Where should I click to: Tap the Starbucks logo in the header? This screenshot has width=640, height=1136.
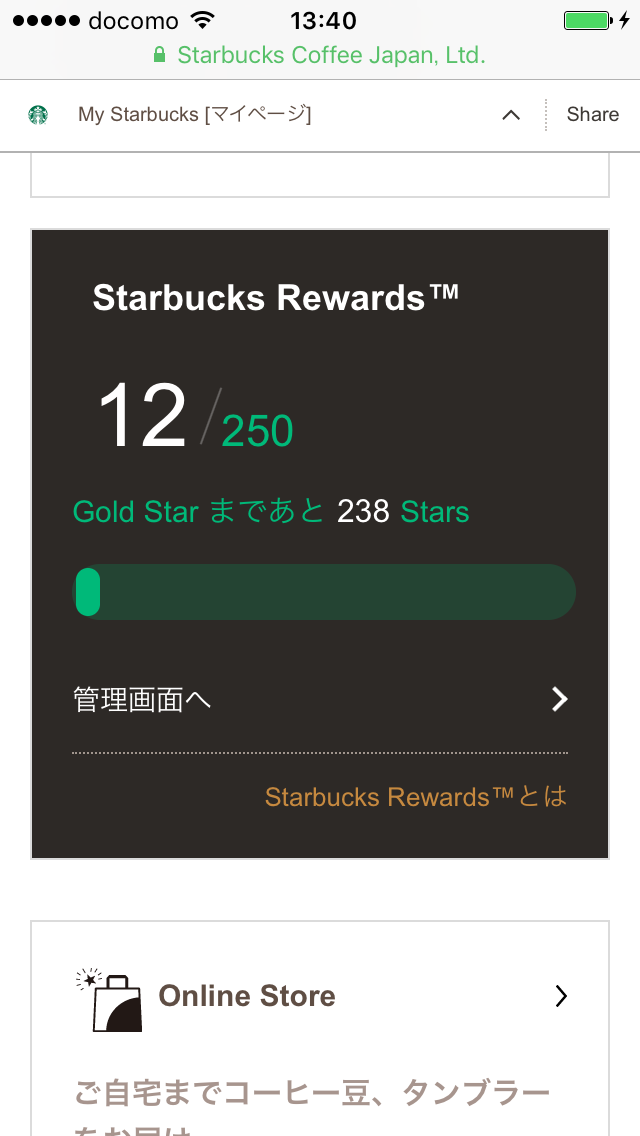click(x=38, y=114)
